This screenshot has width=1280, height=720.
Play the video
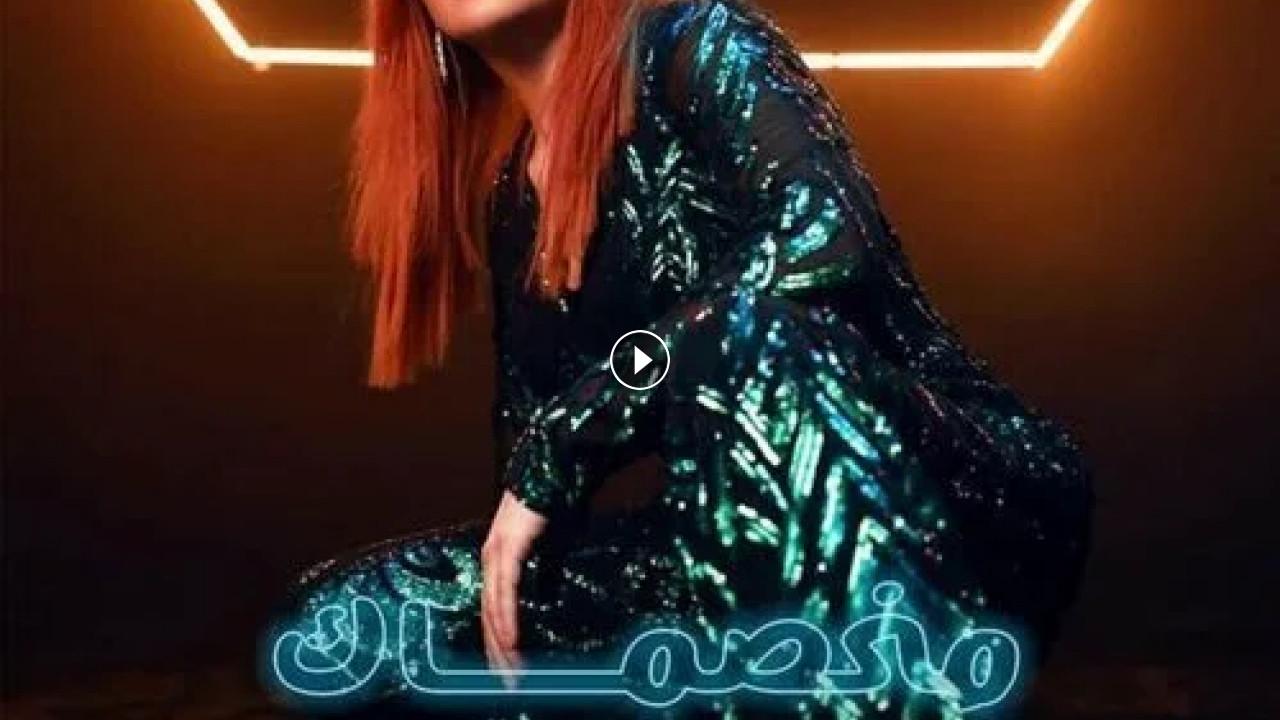click(x=640, y=359)
